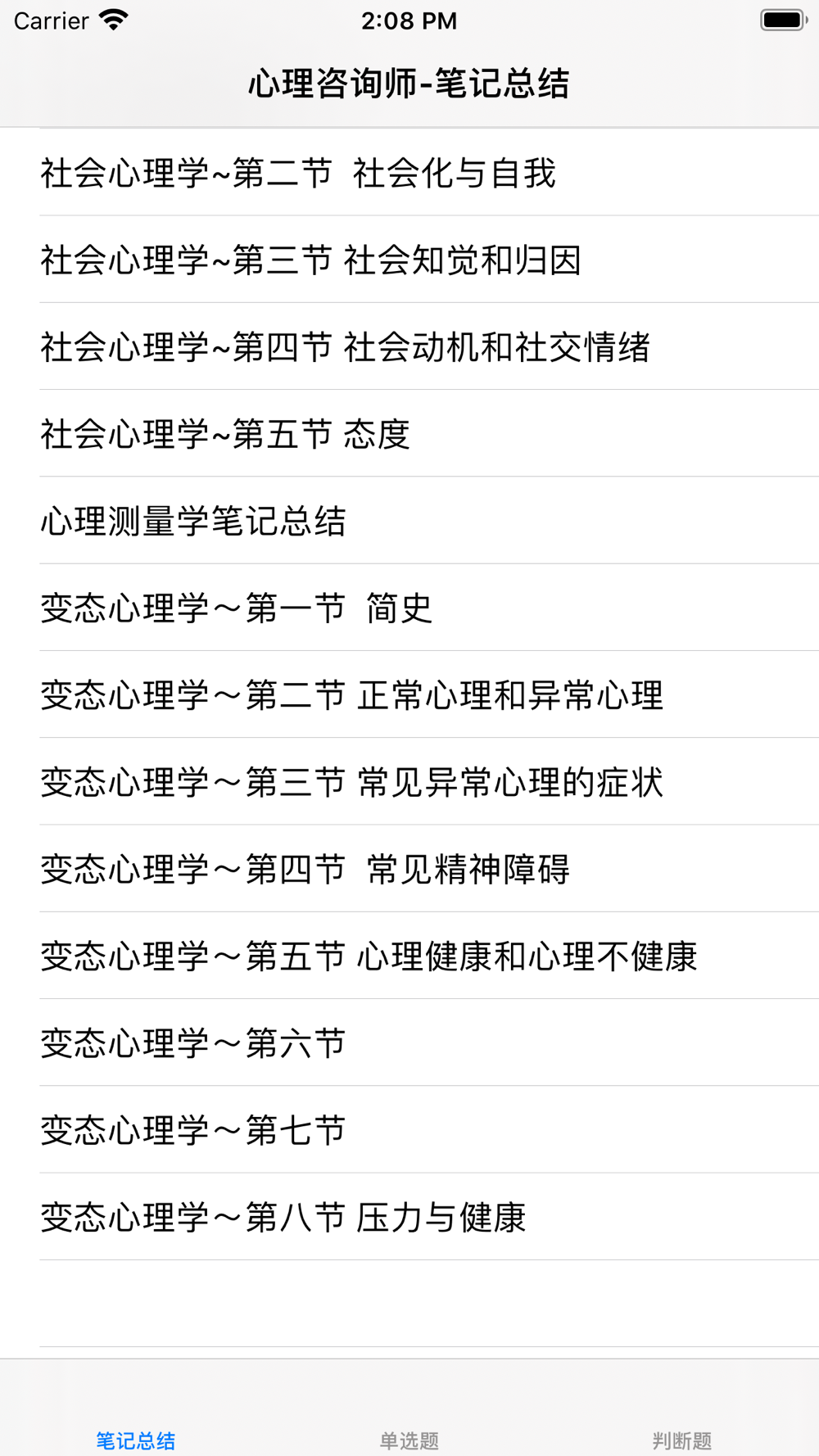Open 变态心理学 第五节 心理健康和心理不健康

click(409, 956)
